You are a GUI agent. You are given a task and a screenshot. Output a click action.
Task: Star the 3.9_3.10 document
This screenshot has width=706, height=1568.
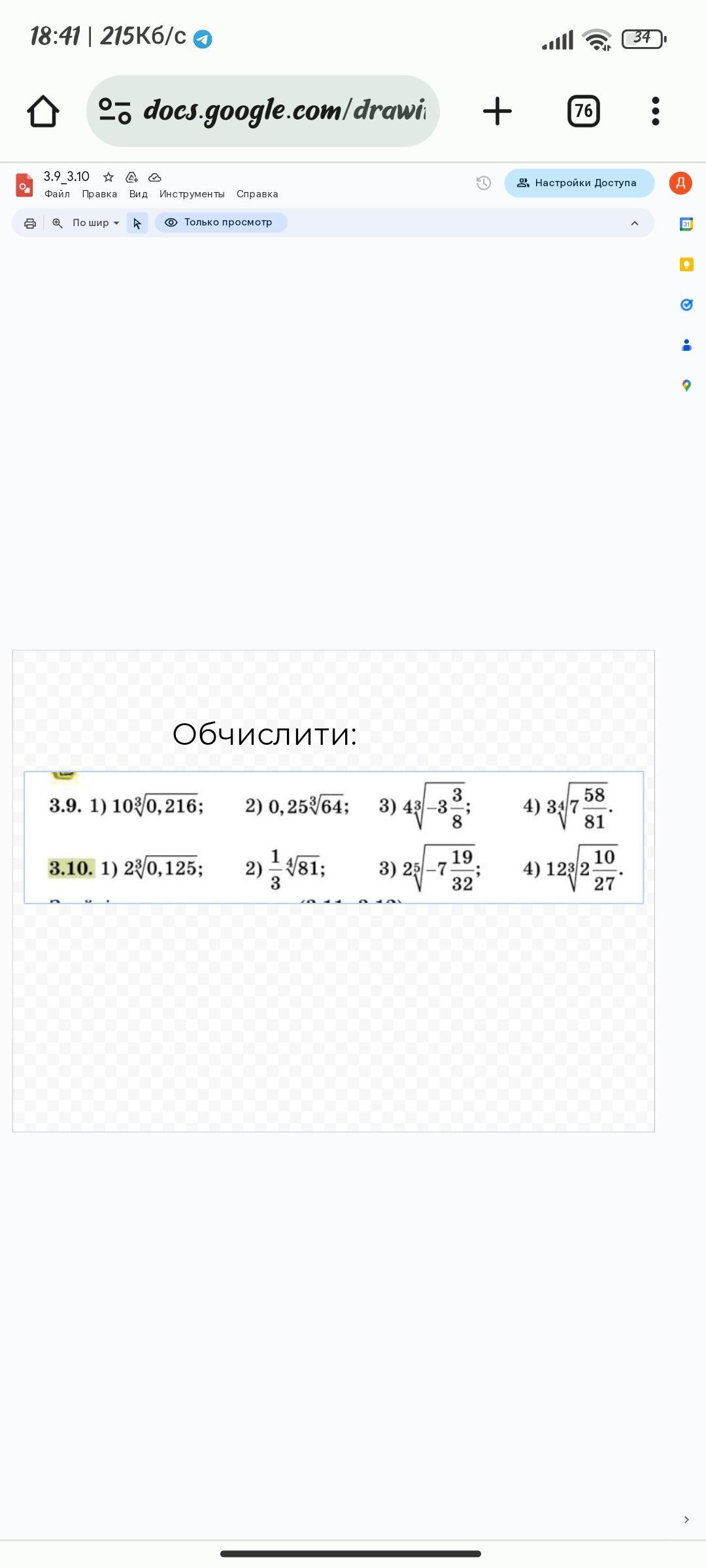pyautogui.click(x=109, y=177)
